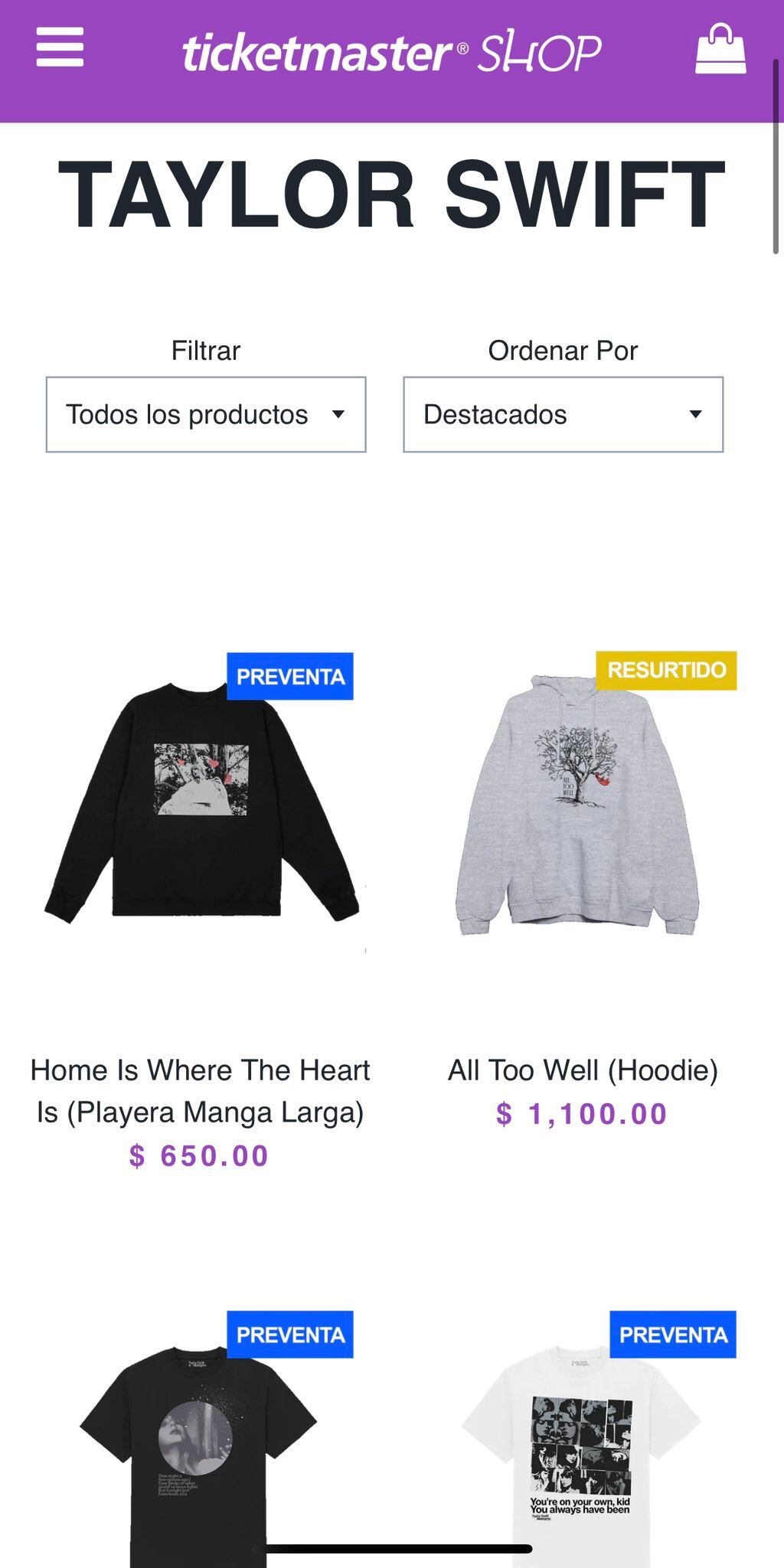Select the PREVENTA badge on the black sweatshirt
The image size is (784, 1568).
[292, 677]
